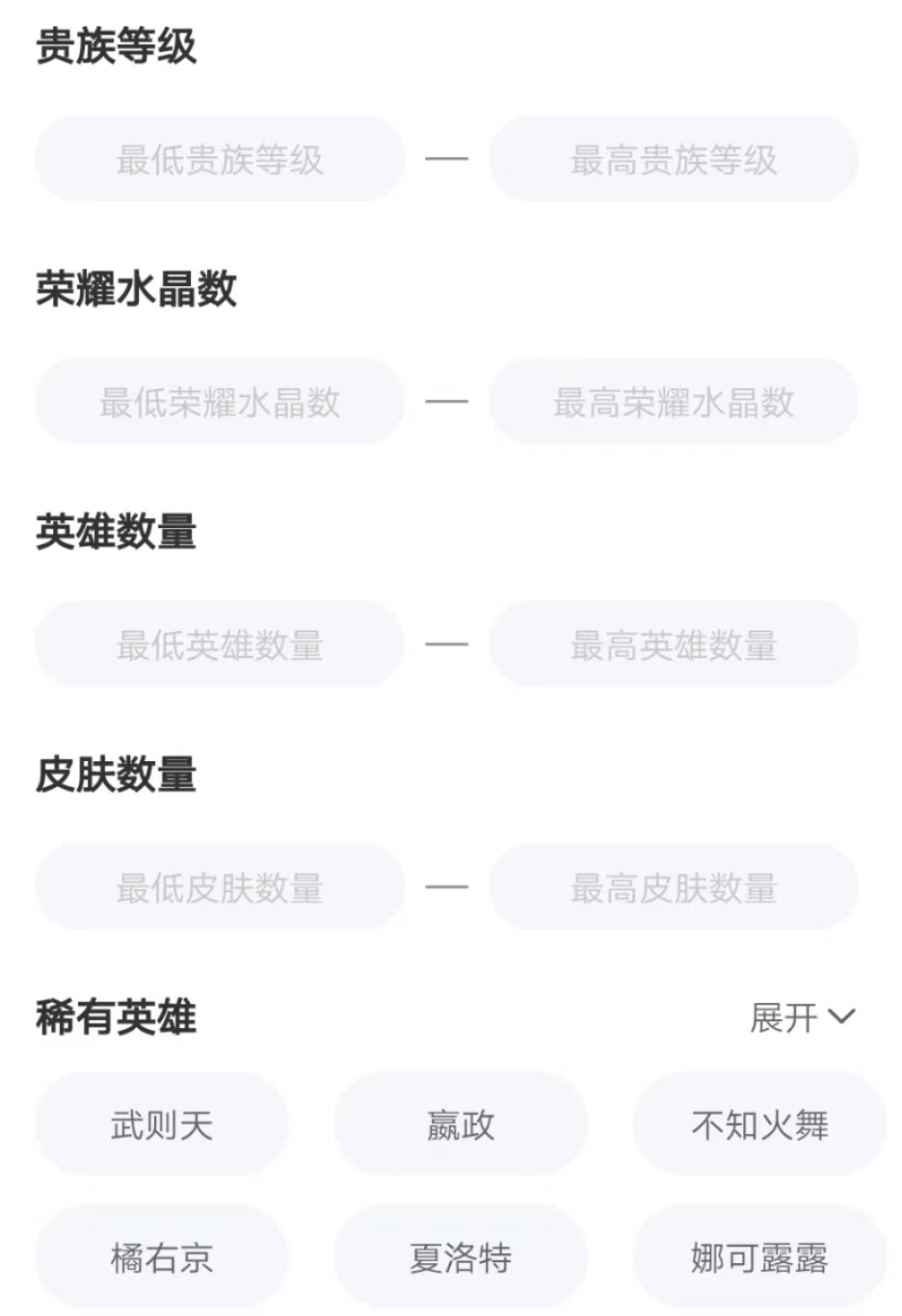
Task: Click the 最高英雄数量 input field
Action: coord(672,645)
